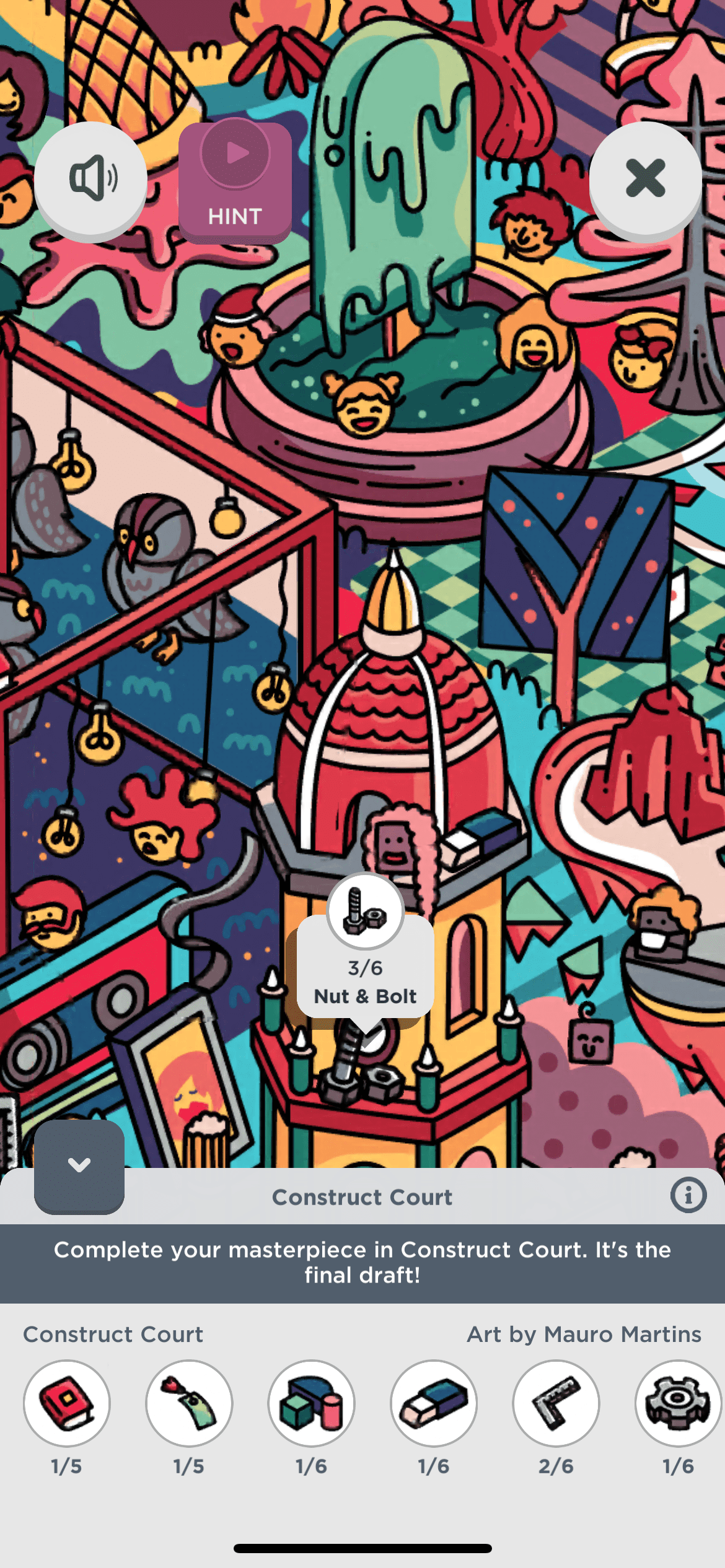The height and width of the screenshot is (1568, 725).
Task: Open the Construct Court info icon
Action: pos(688,1195)
